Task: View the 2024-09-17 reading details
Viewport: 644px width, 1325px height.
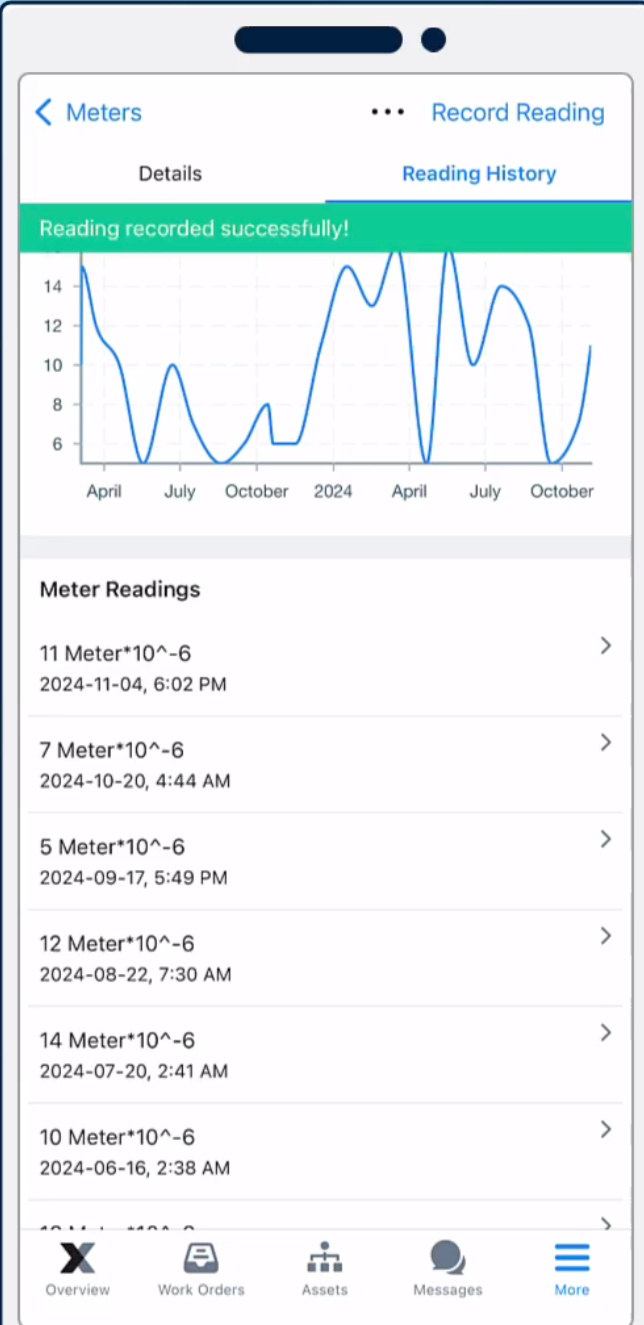Action: coord(324,861)
